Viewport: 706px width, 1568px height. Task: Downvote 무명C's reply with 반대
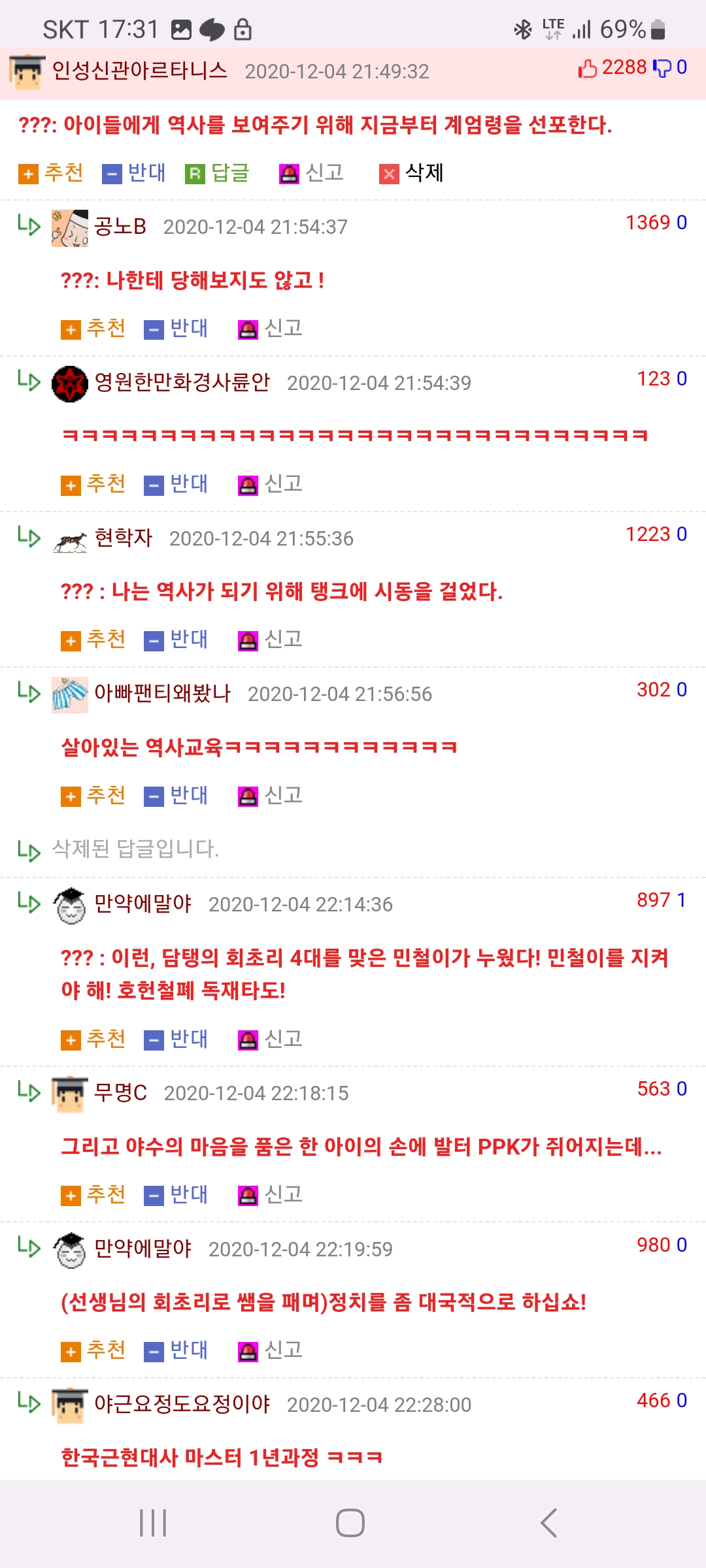176,1195
